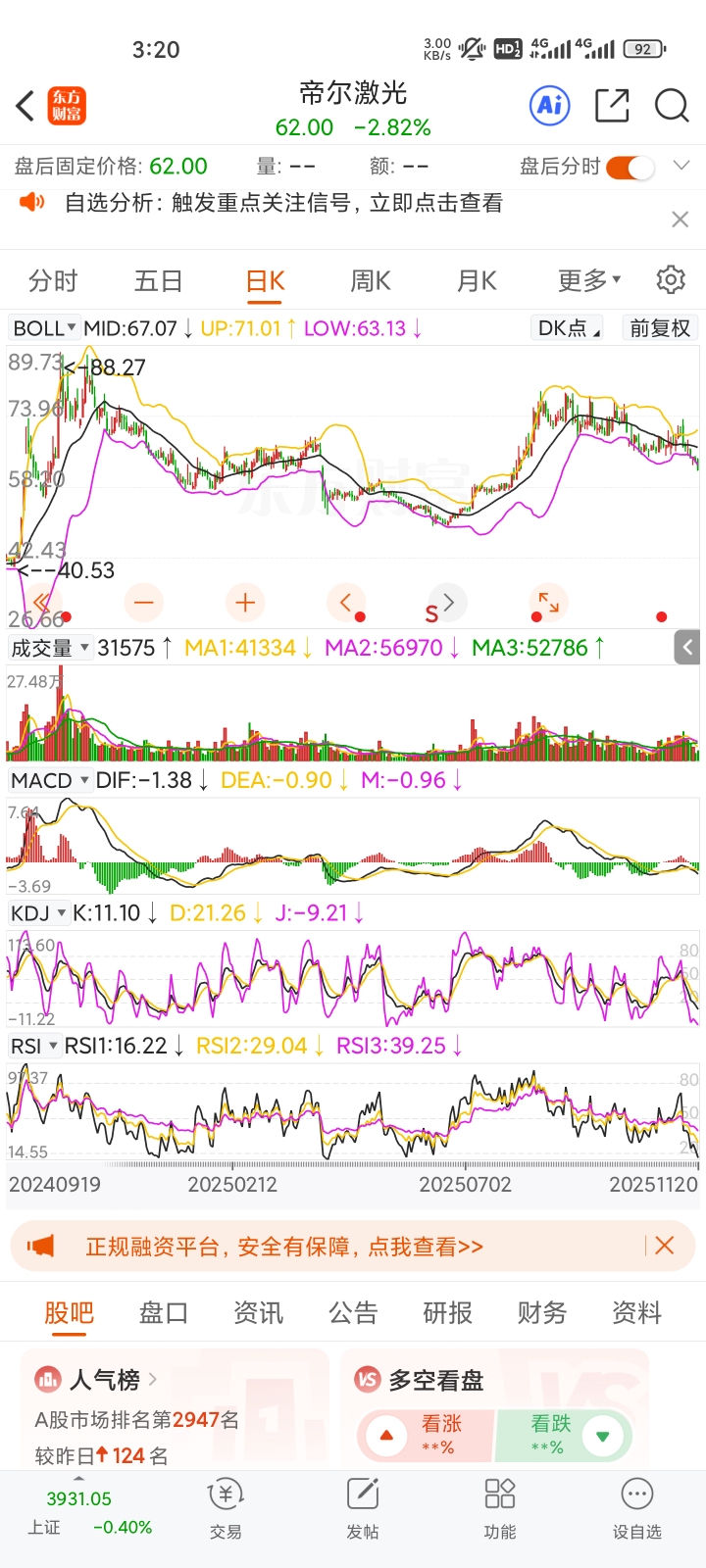
Task: Toggle the 盘后分时 switch off
Action: [630, 167]
